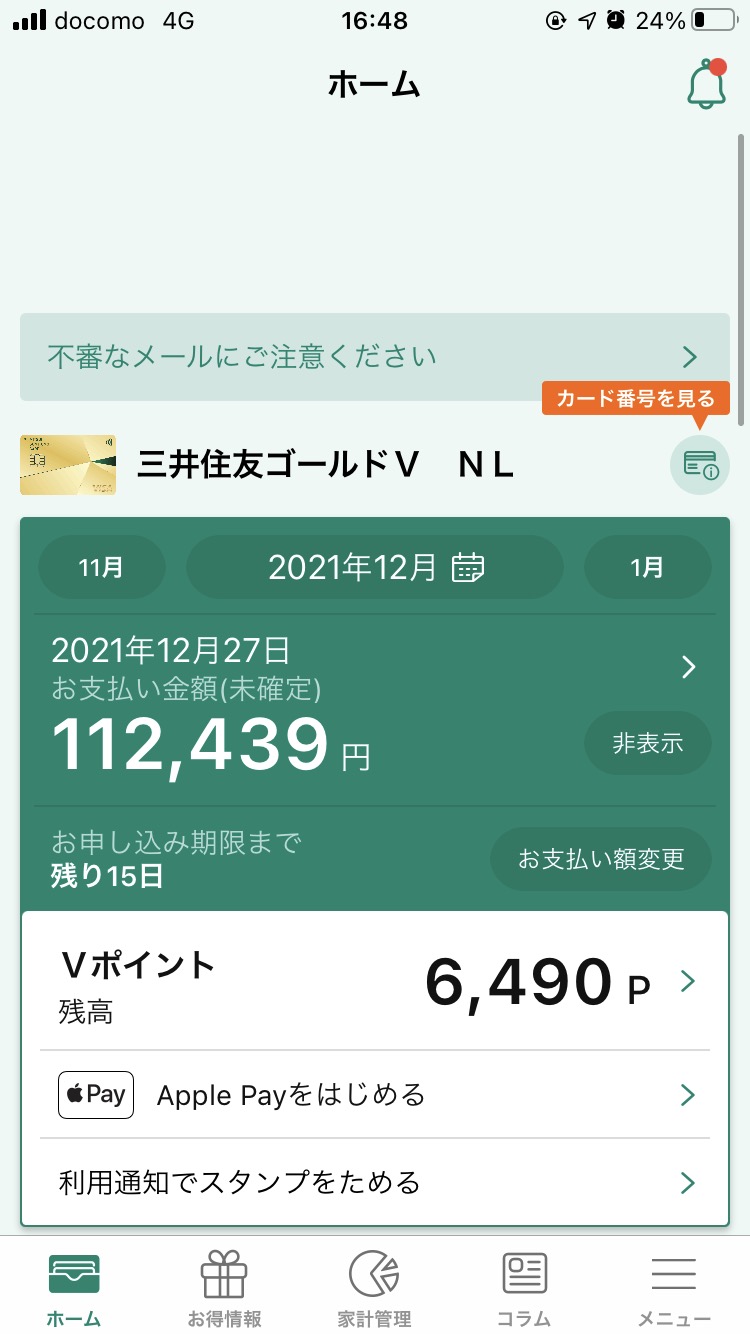This screenshot has height=1334, width=750.
Task: Open 利用通知でスタンプをためる row
Action: pyautogui.click(x=375, y=1183)
